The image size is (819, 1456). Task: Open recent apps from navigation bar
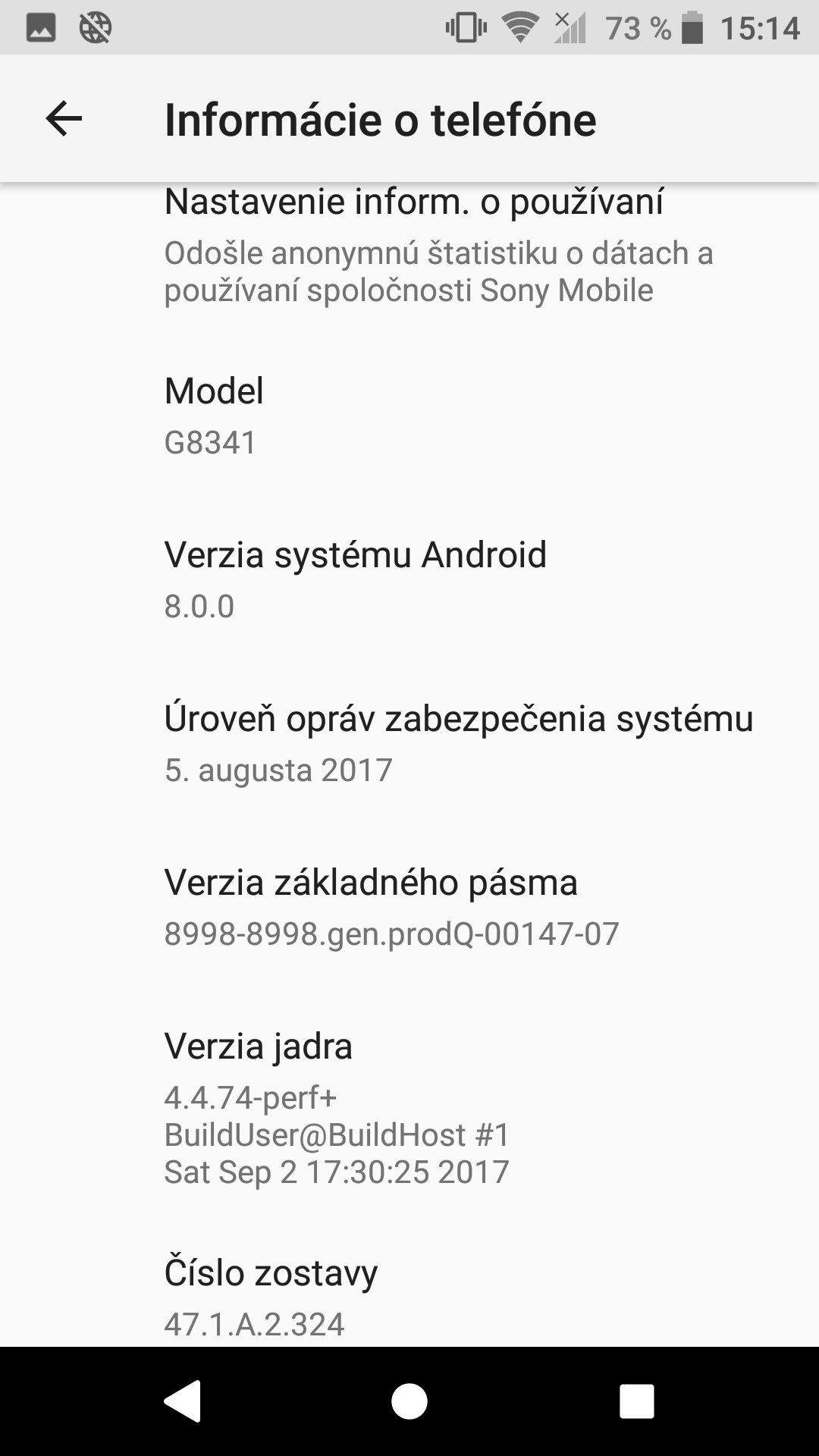(636, 1401)
